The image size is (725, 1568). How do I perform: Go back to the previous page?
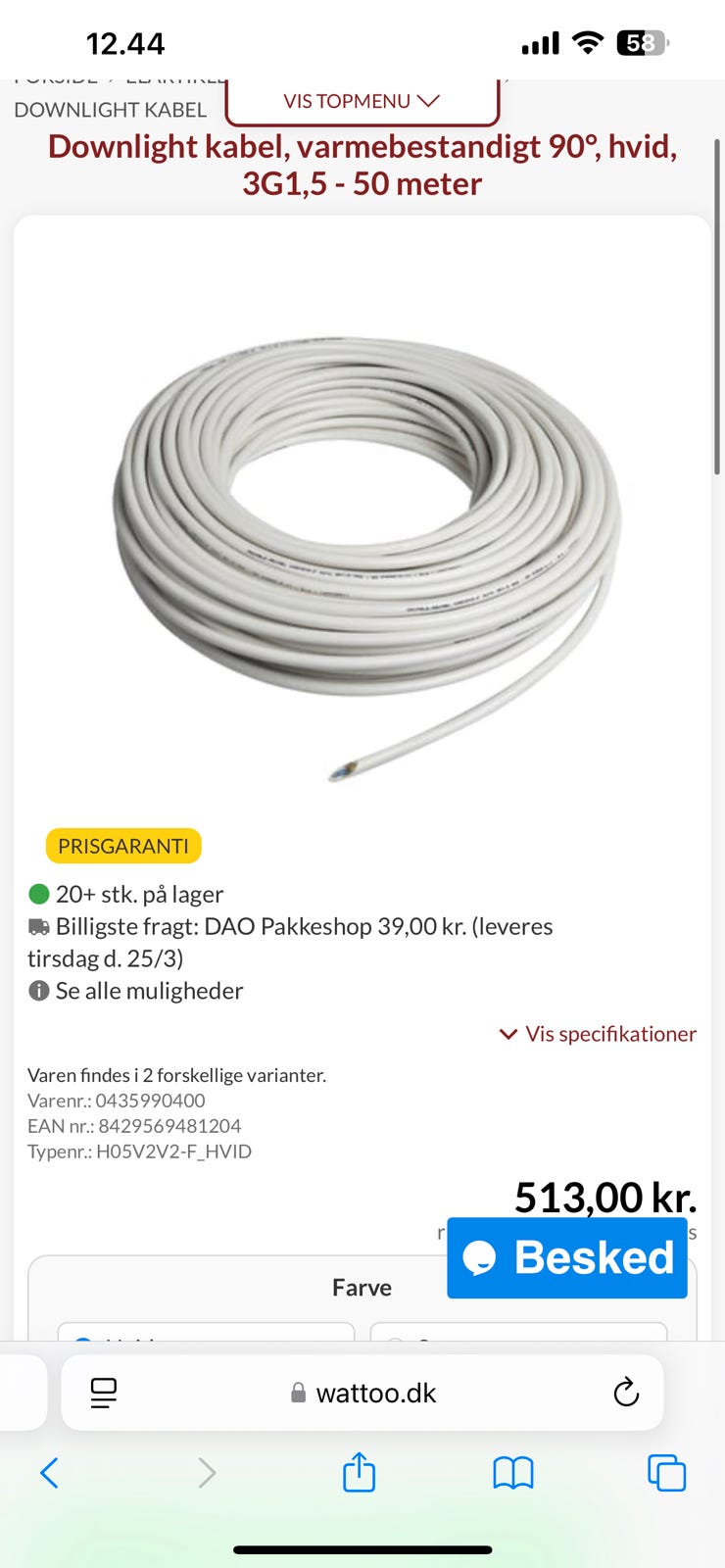[x=50, y=1472]
